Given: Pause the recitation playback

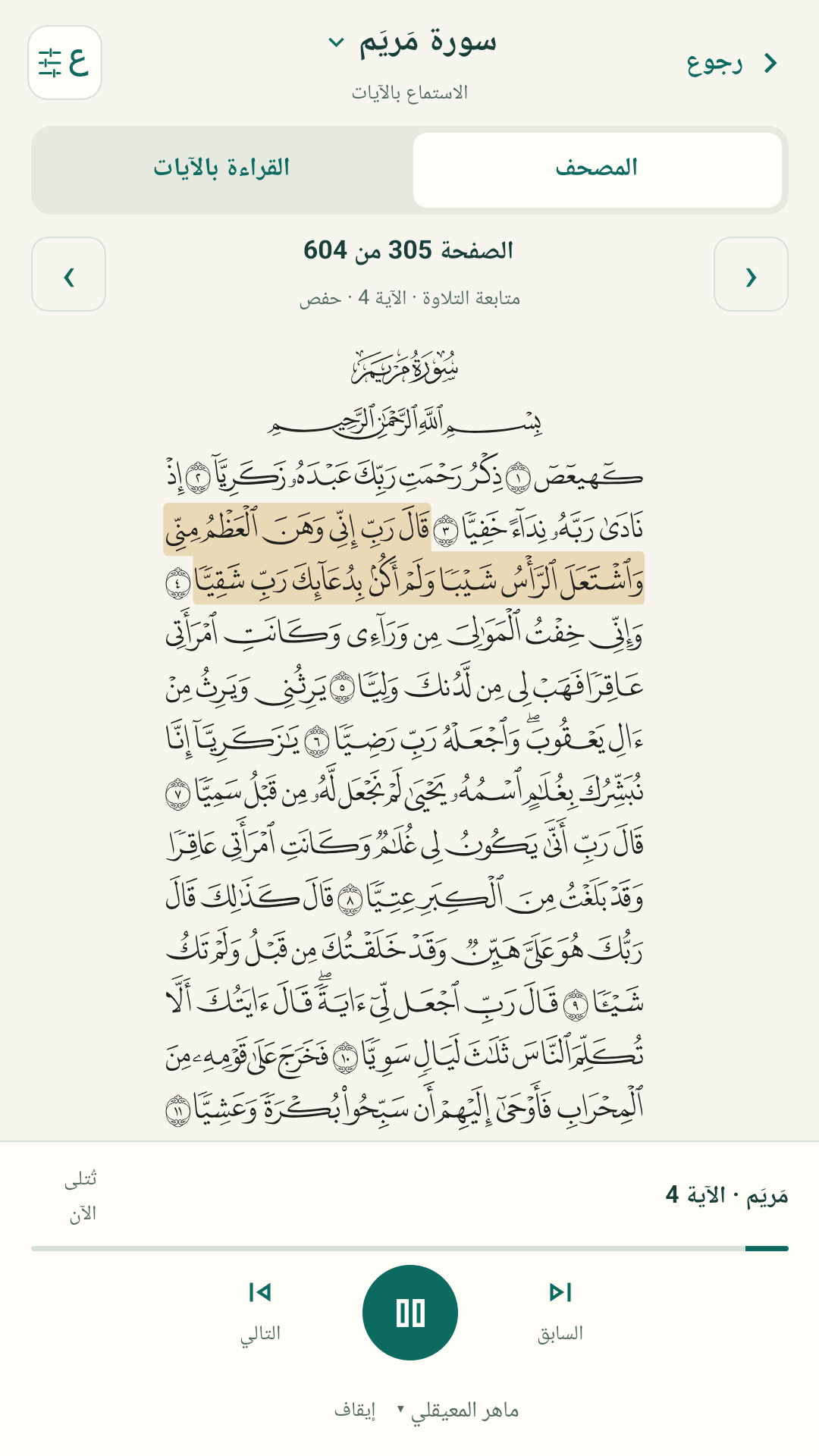Looking at the screenshot, I should click(x=410, y=1313).
